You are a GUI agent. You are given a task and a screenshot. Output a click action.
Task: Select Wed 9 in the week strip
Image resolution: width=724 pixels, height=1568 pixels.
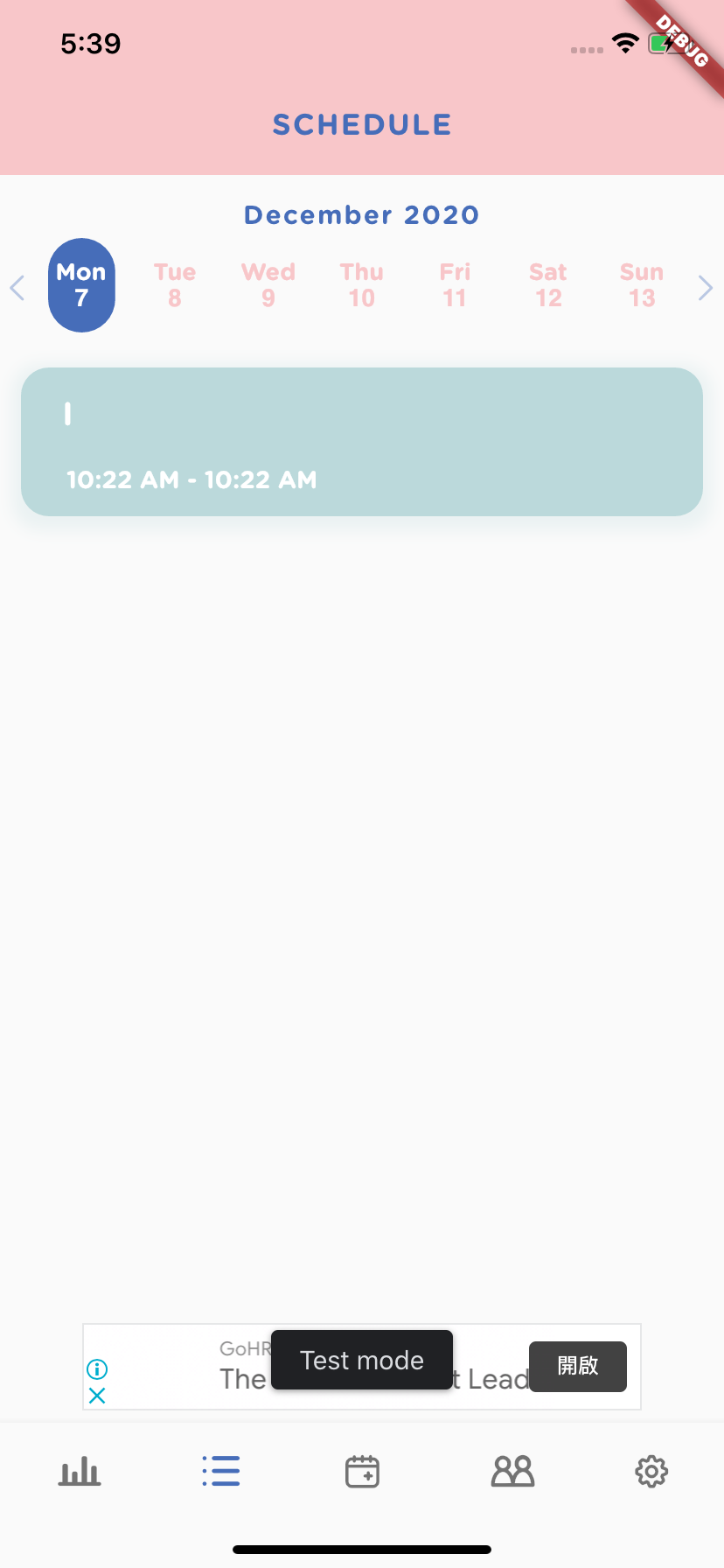coord(268,285)
